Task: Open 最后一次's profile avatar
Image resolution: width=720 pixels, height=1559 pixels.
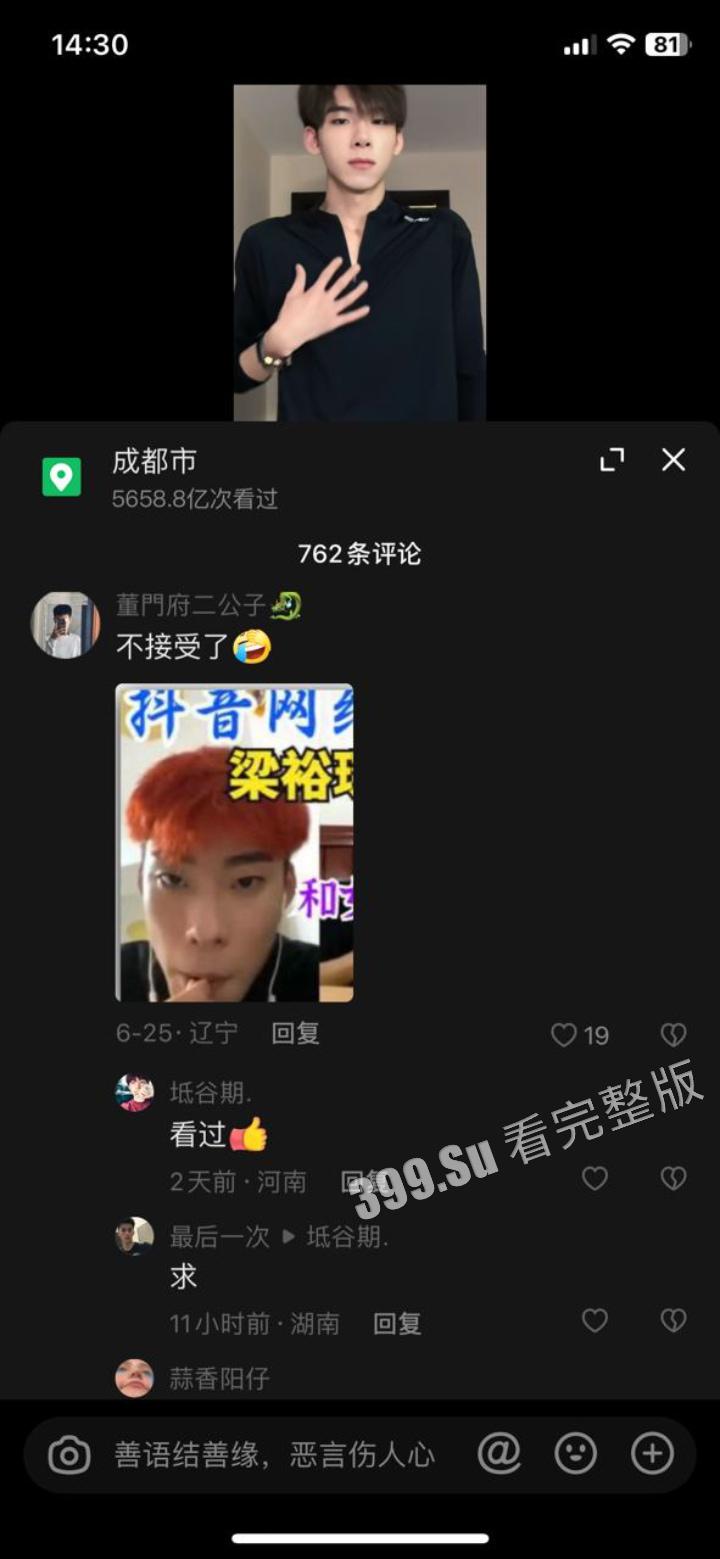Action: (134, 1236)
